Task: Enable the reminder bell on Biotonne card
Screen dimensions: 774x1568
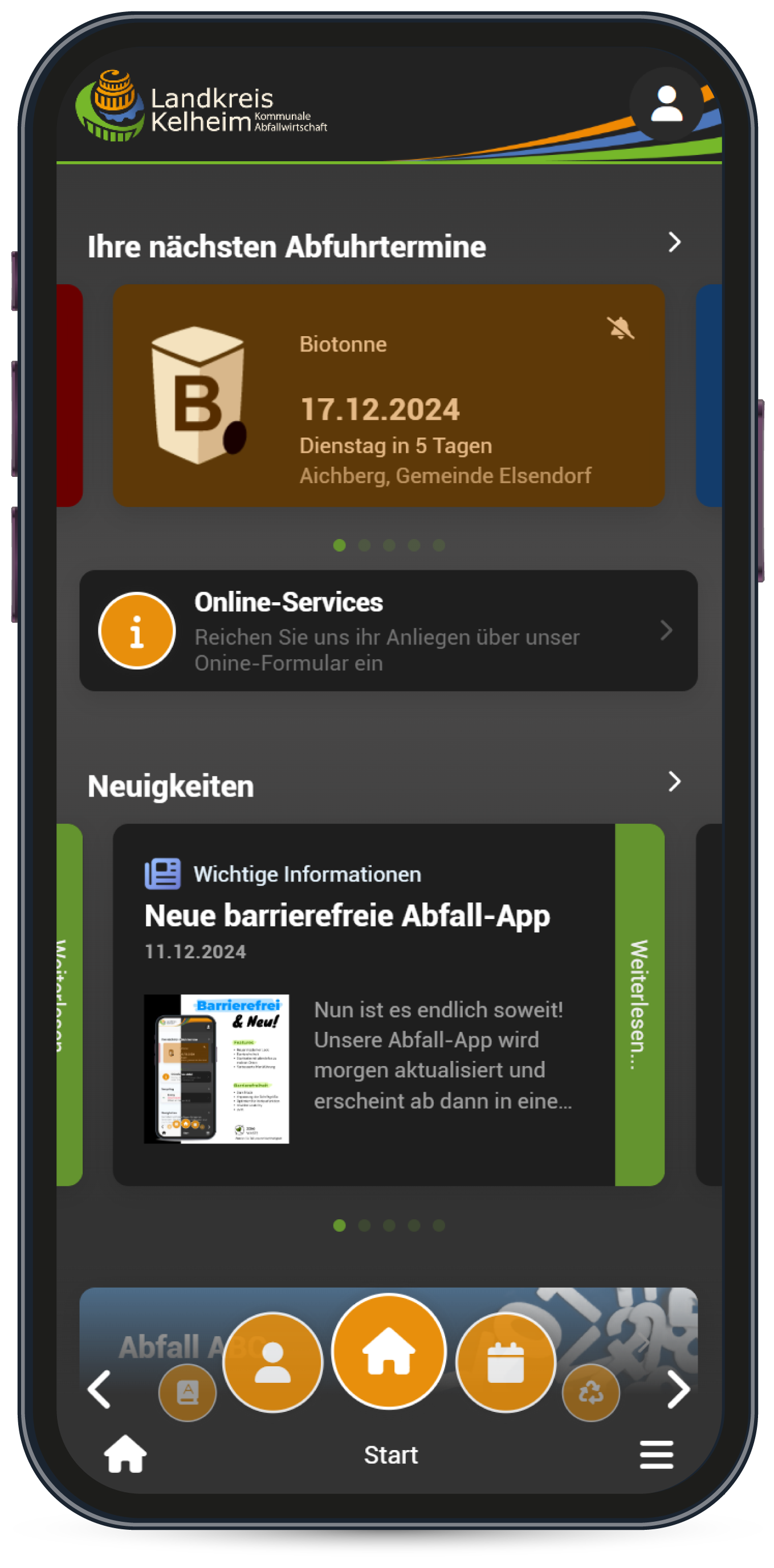Action: 621,328
